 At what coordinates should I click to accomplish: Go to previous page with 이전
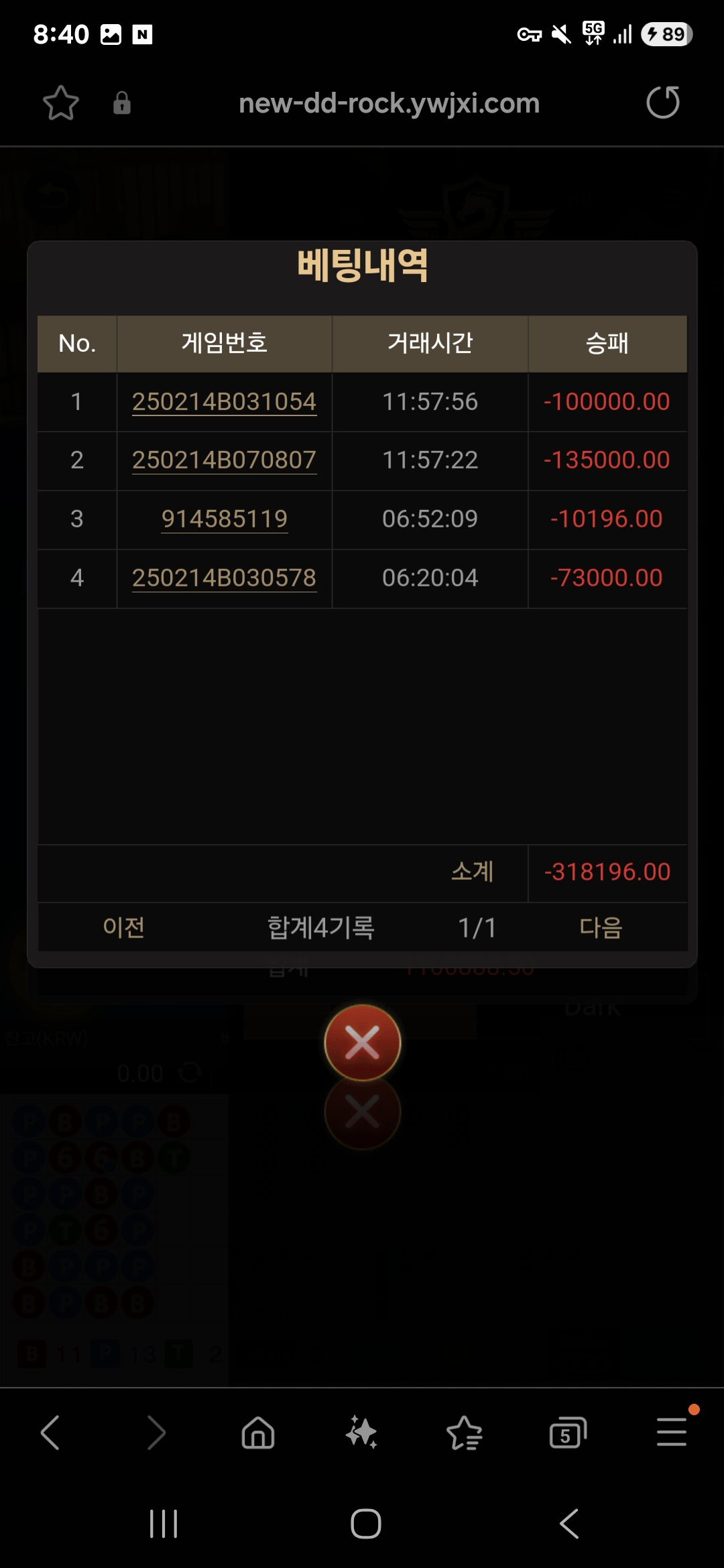click(x=123, y=927)
